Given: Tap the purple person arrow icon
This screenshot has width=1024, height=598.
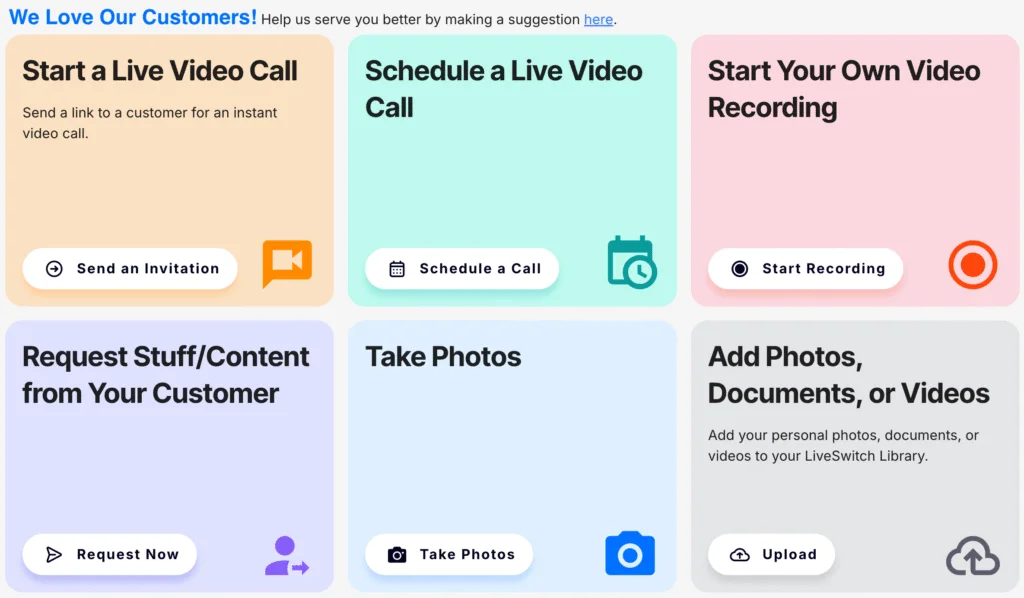Looking at the screenshot, I should point(287,556).
